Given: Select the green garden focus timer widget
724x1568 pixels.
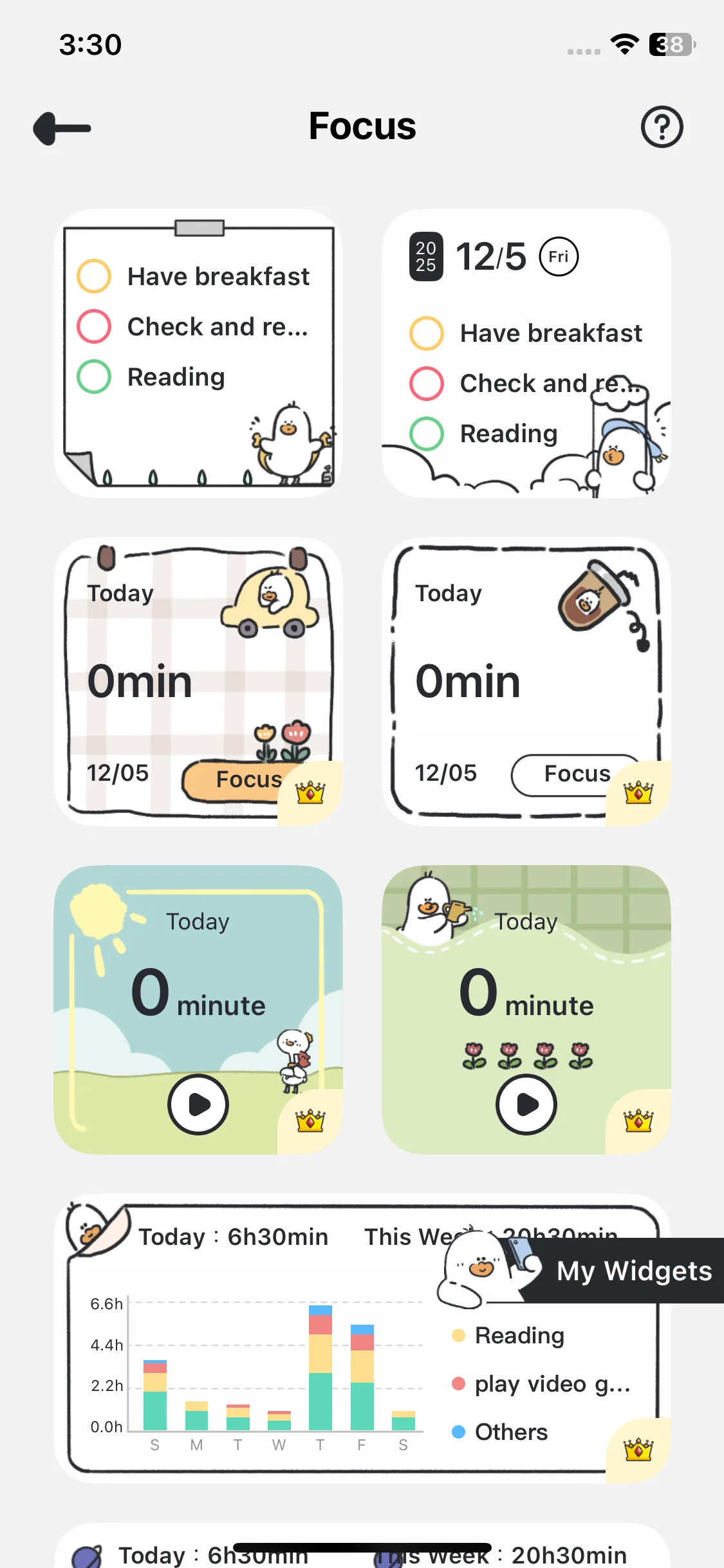Looking at the screenshot, I should pos(526,1010).
